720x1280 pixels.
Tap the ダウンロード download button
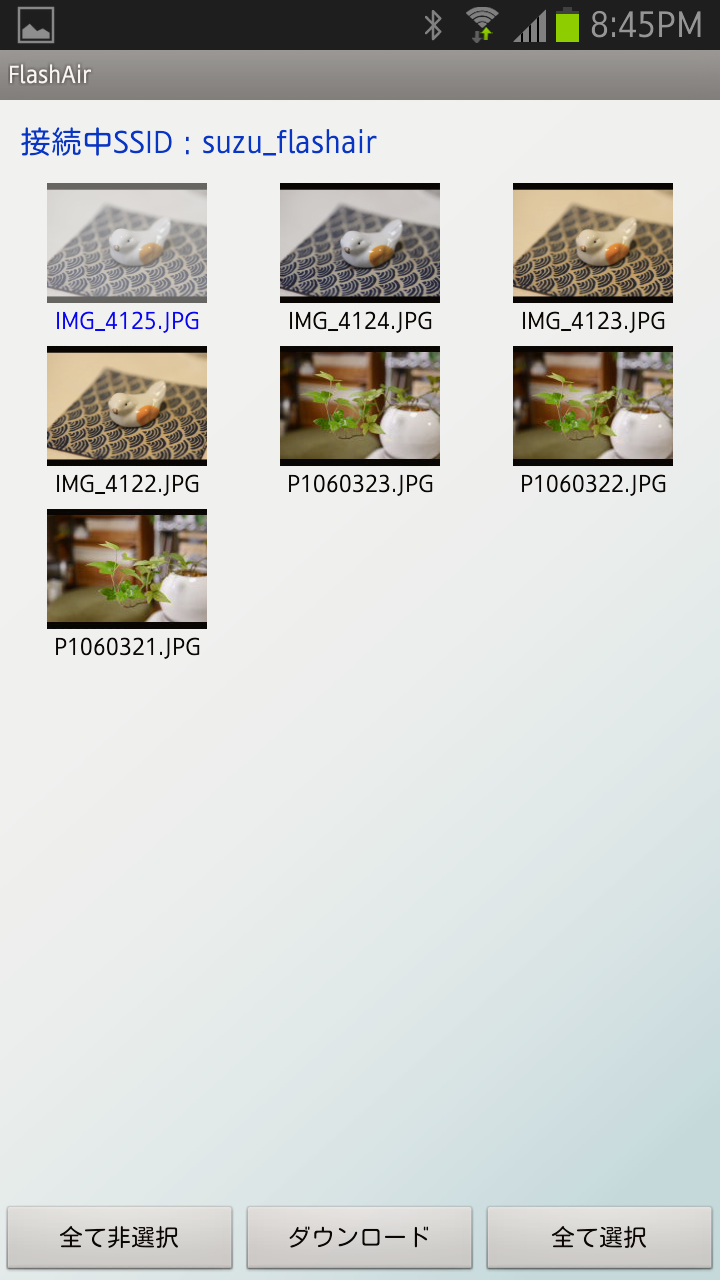[360, 1237]
